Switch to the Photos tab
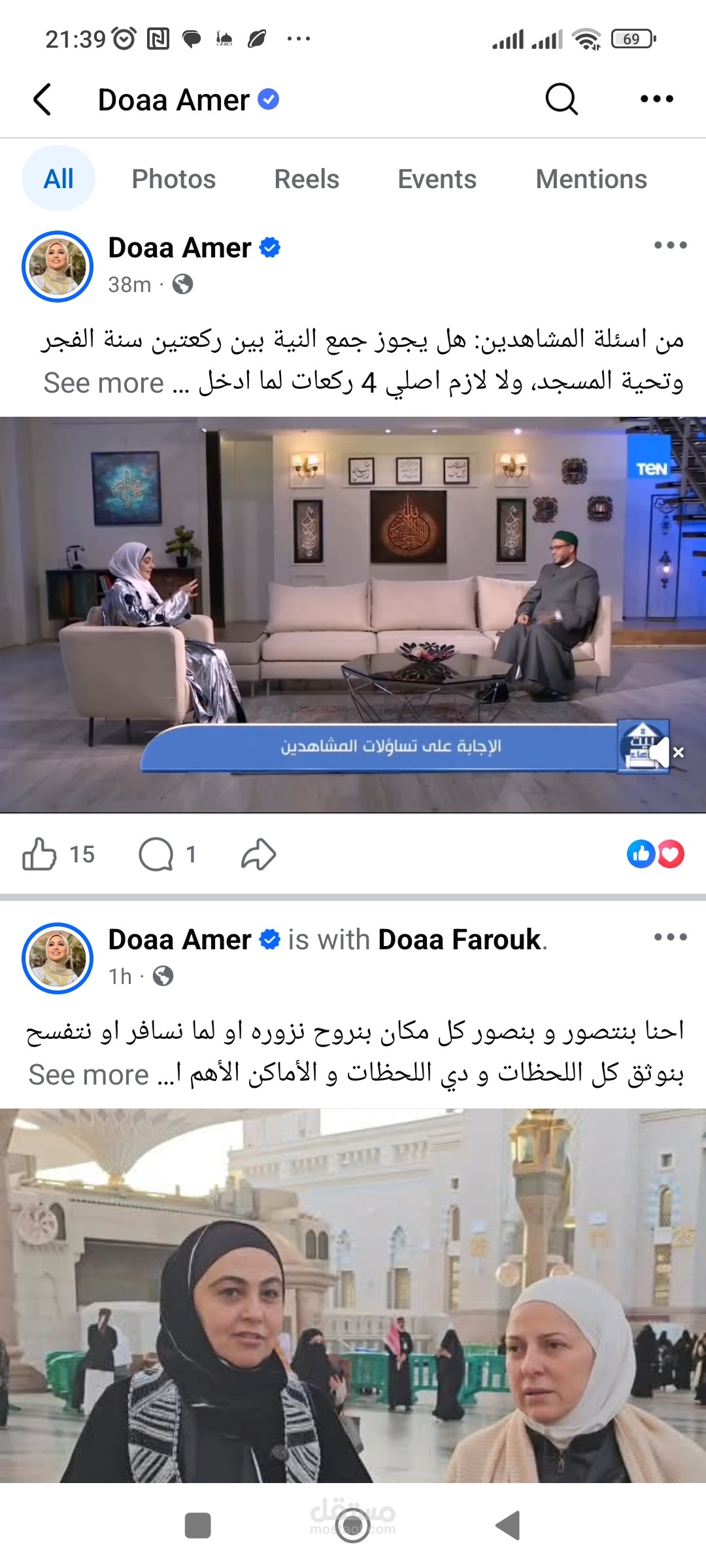The height and width of the screenshot is (1568, 706). tap(173, 179)
